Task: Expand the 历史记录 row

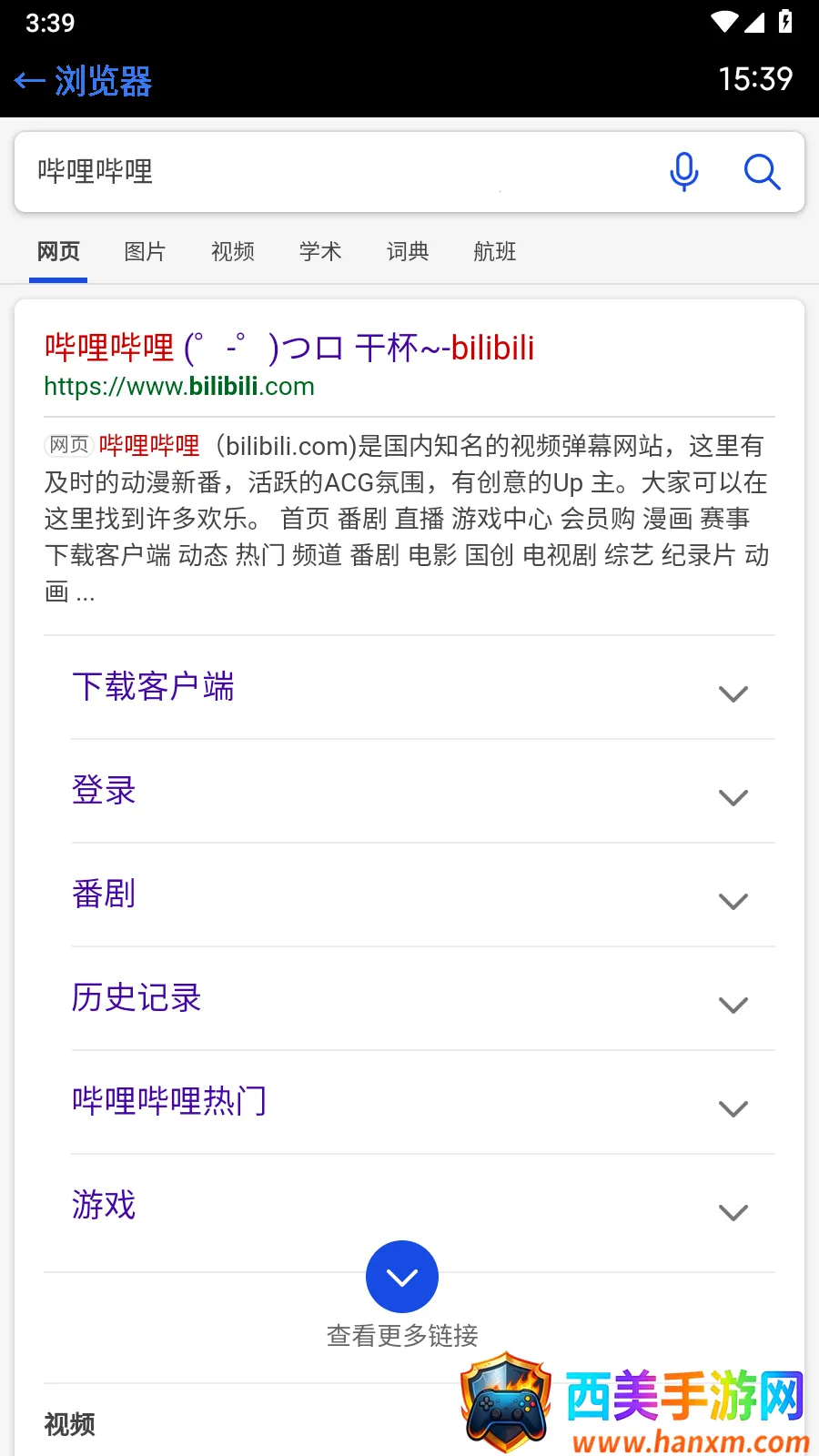Action: click(733, 1005)
